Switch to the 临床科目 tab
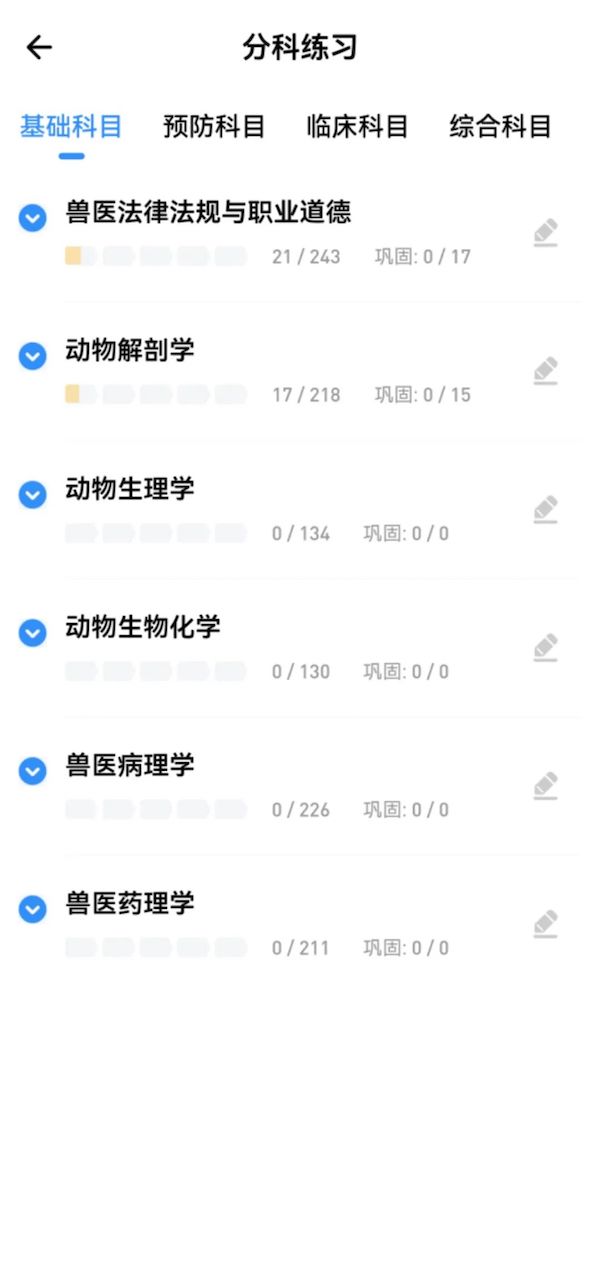This screenshot has width=600, height=1266. 357,127
